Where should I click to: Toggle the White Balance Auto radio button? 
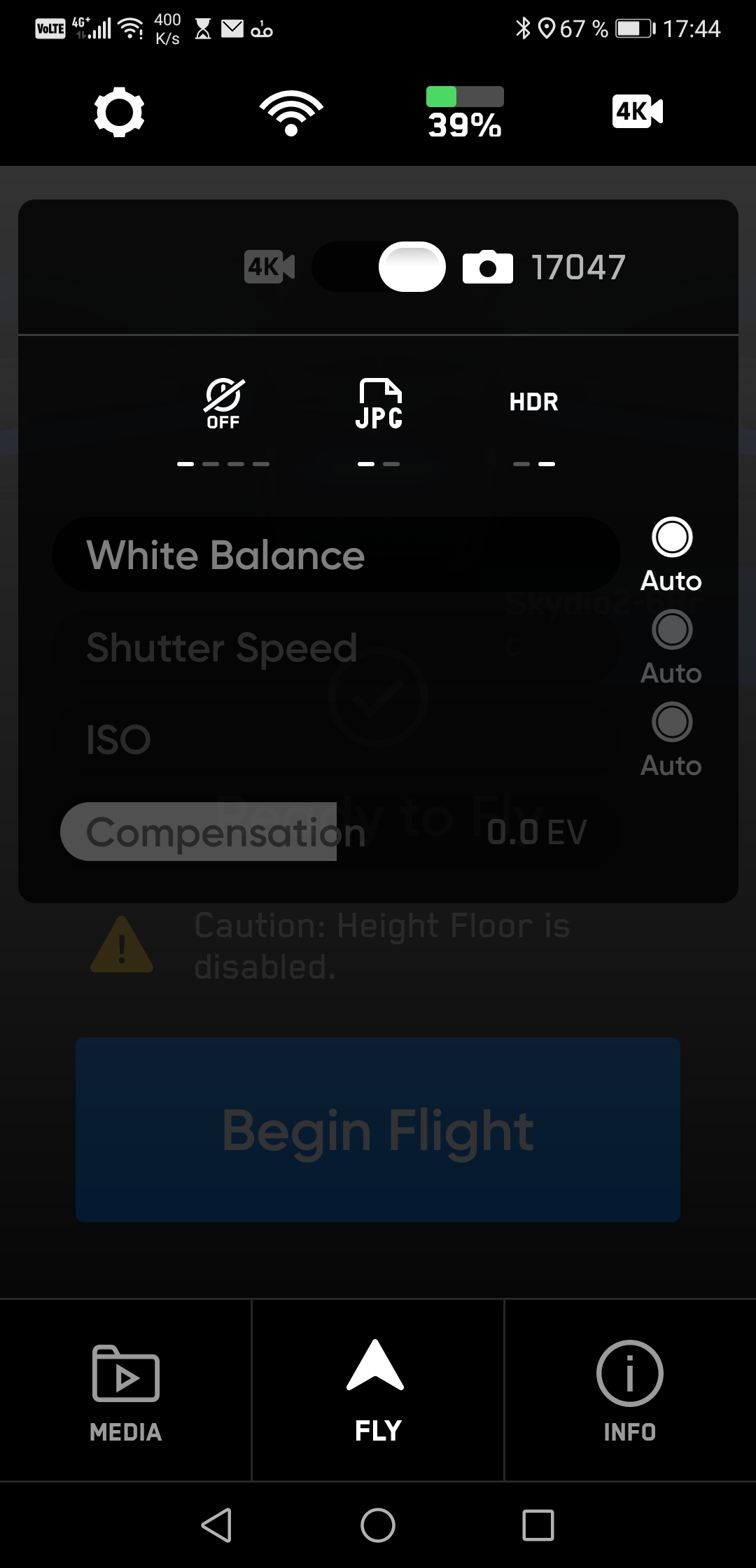click(672, 538)
